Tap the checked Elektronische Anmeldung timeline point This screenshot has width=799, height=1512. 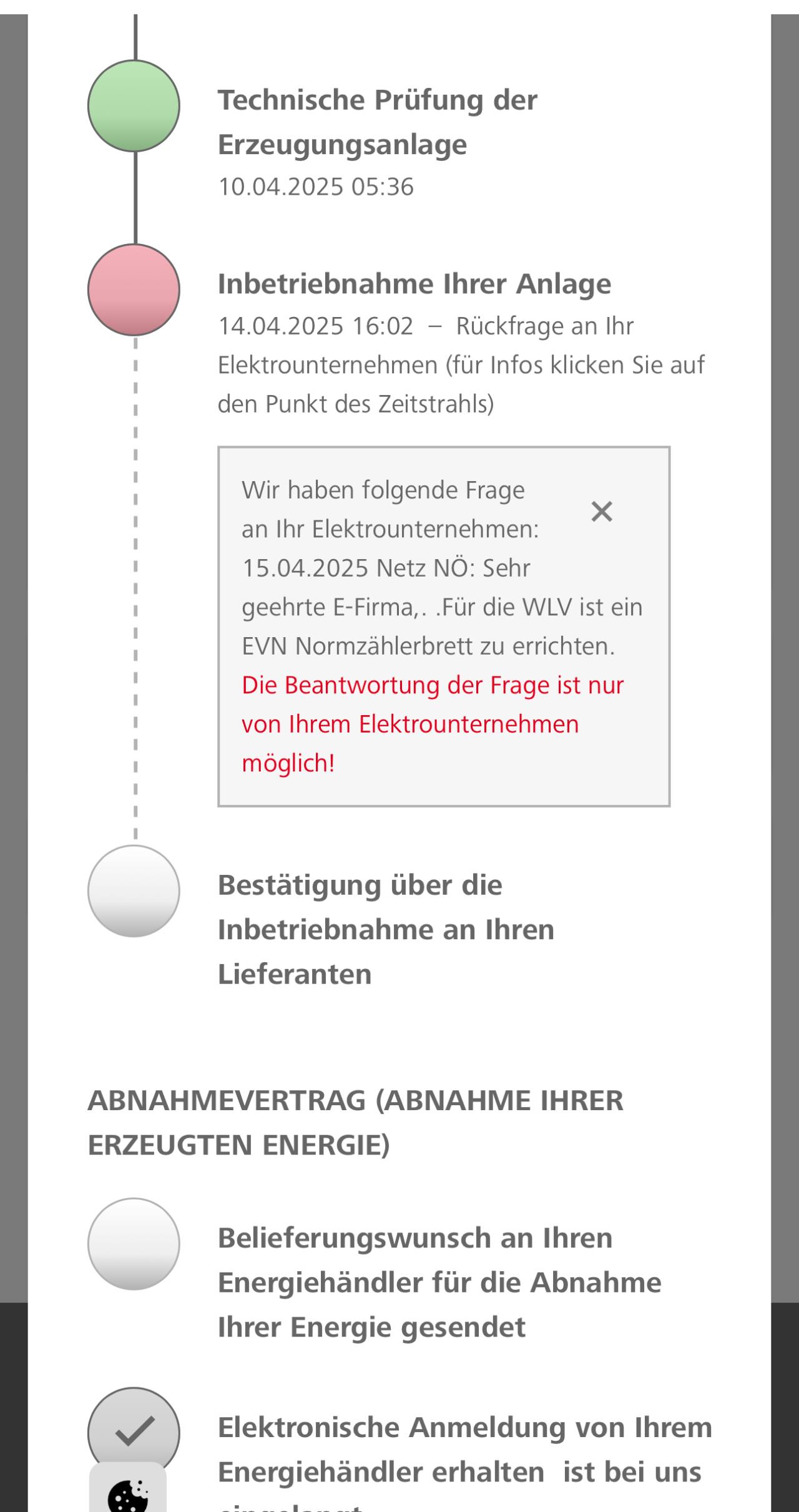pyautogui.click(x=134, y=1429)
